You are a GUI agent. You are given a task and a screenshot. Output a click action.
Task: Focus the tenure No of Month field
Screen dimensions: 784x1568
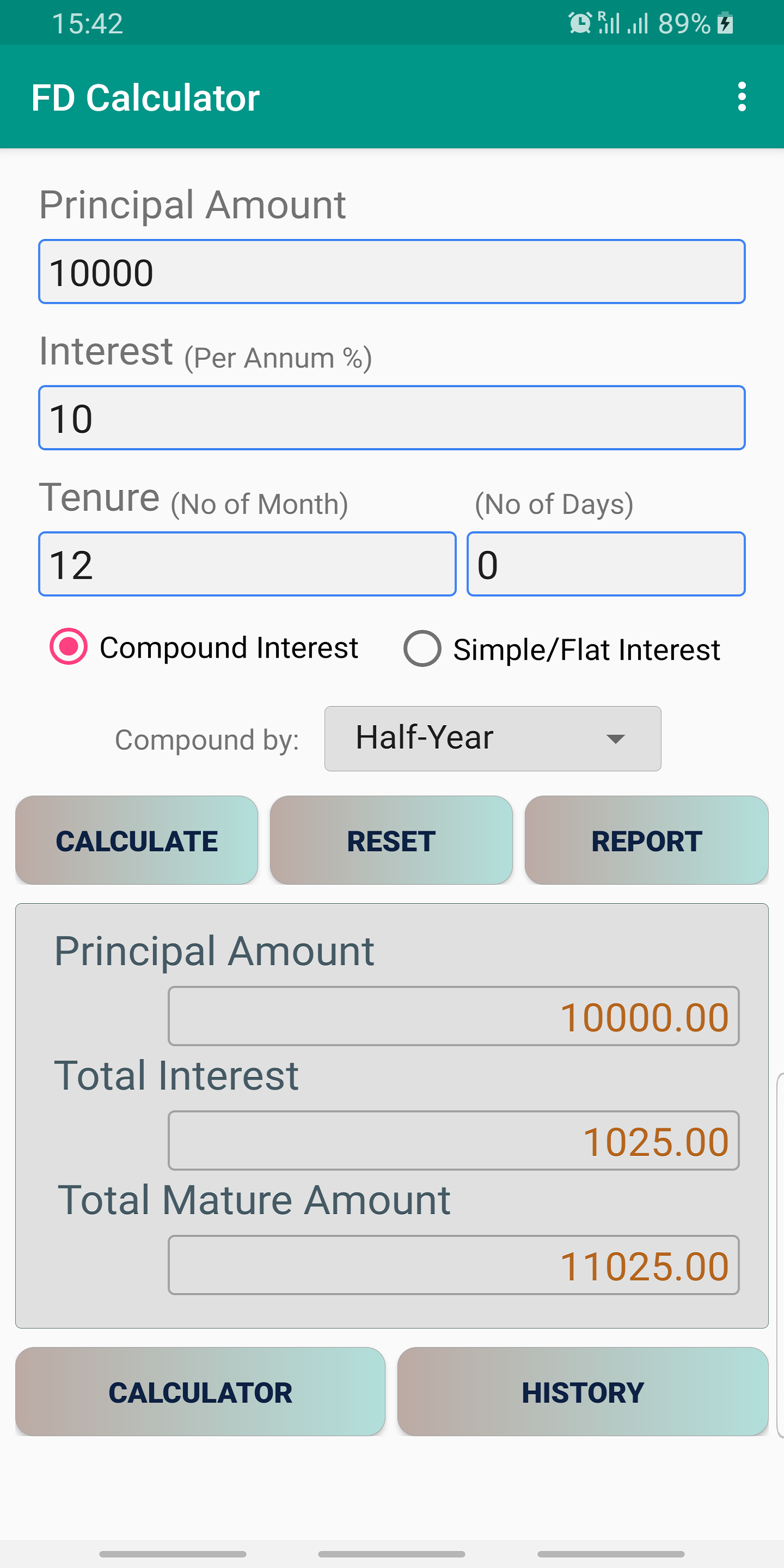coord(247,563)
